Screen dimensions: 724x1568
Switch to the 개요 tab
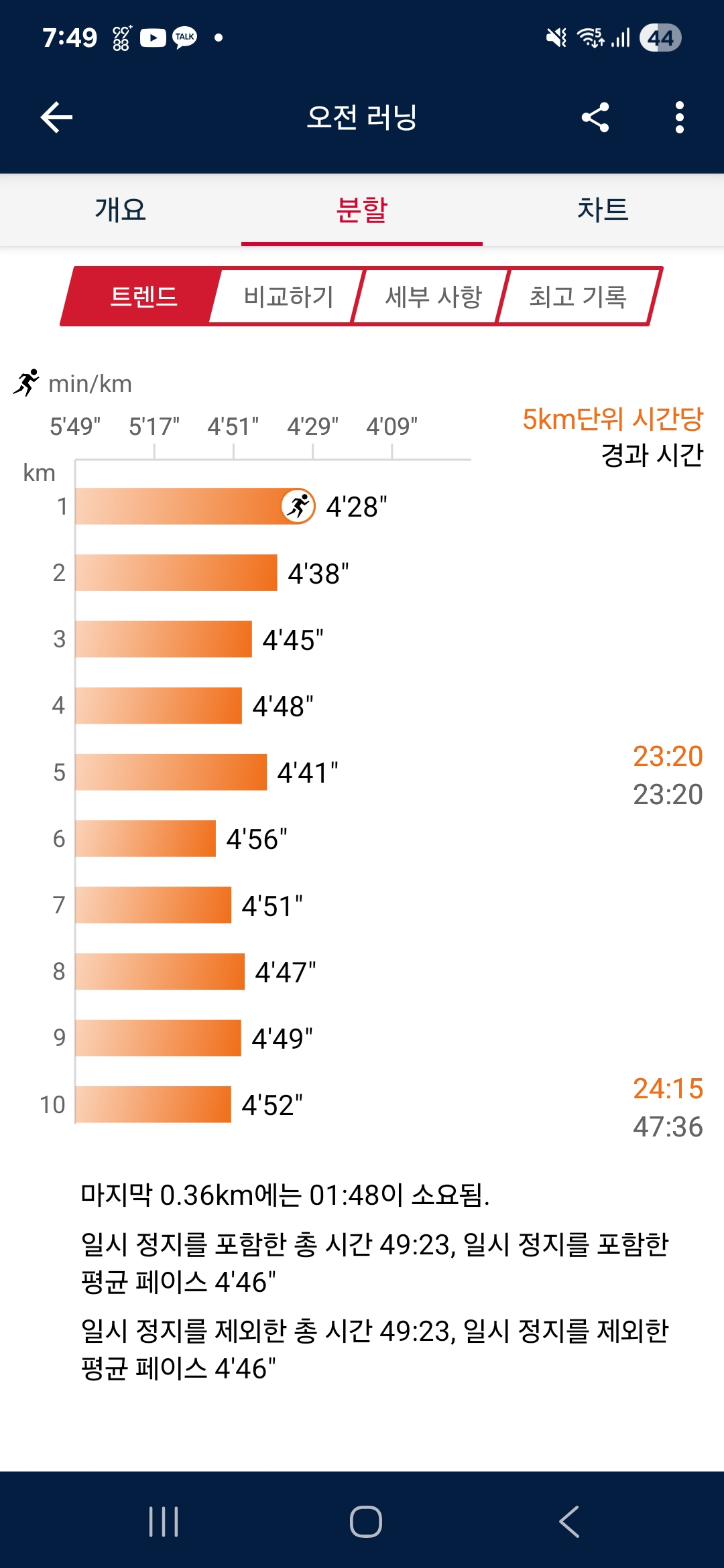121,210
